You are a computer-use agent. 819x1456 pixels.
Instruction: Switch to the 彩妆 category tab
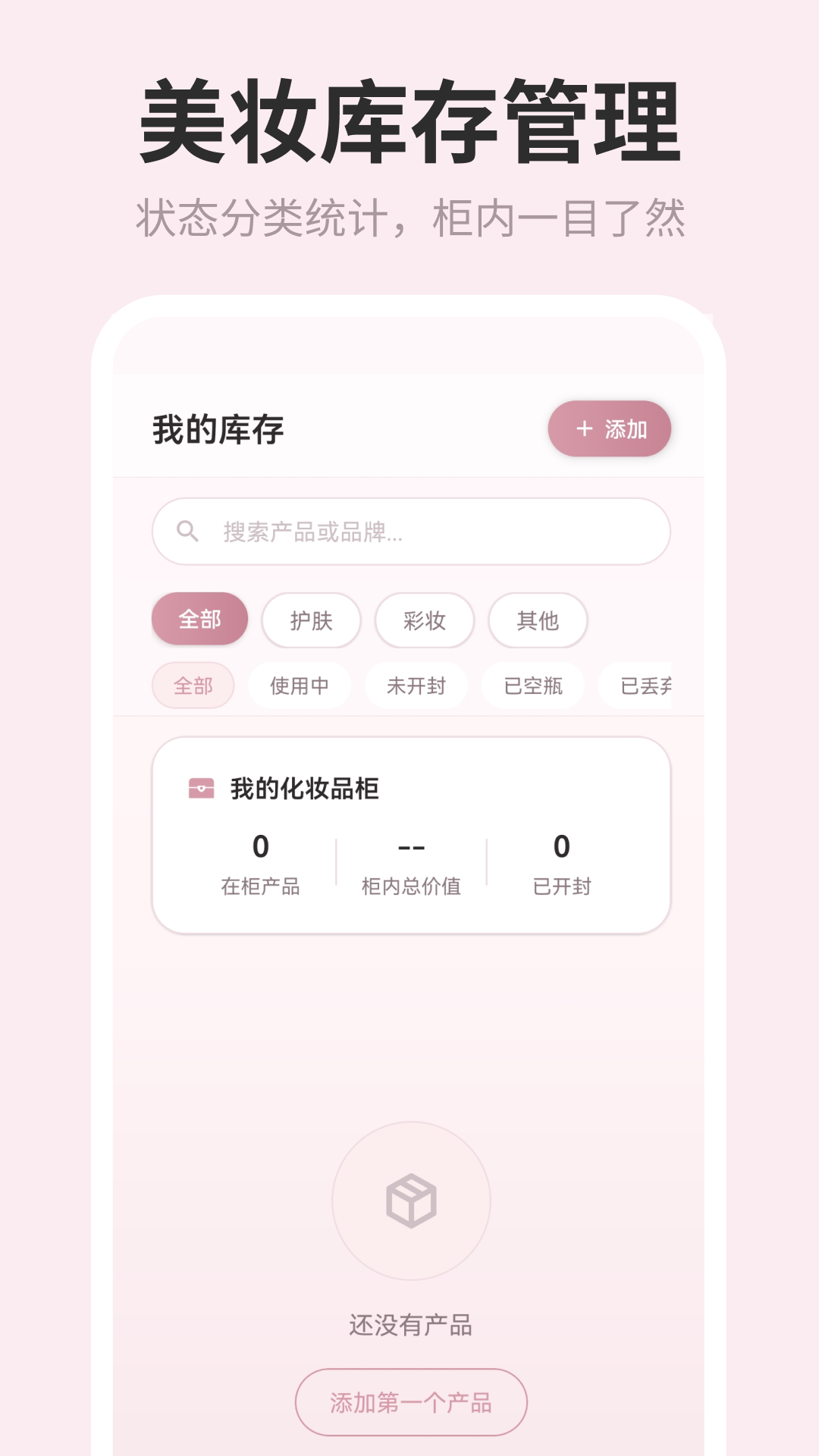point(424,620)
